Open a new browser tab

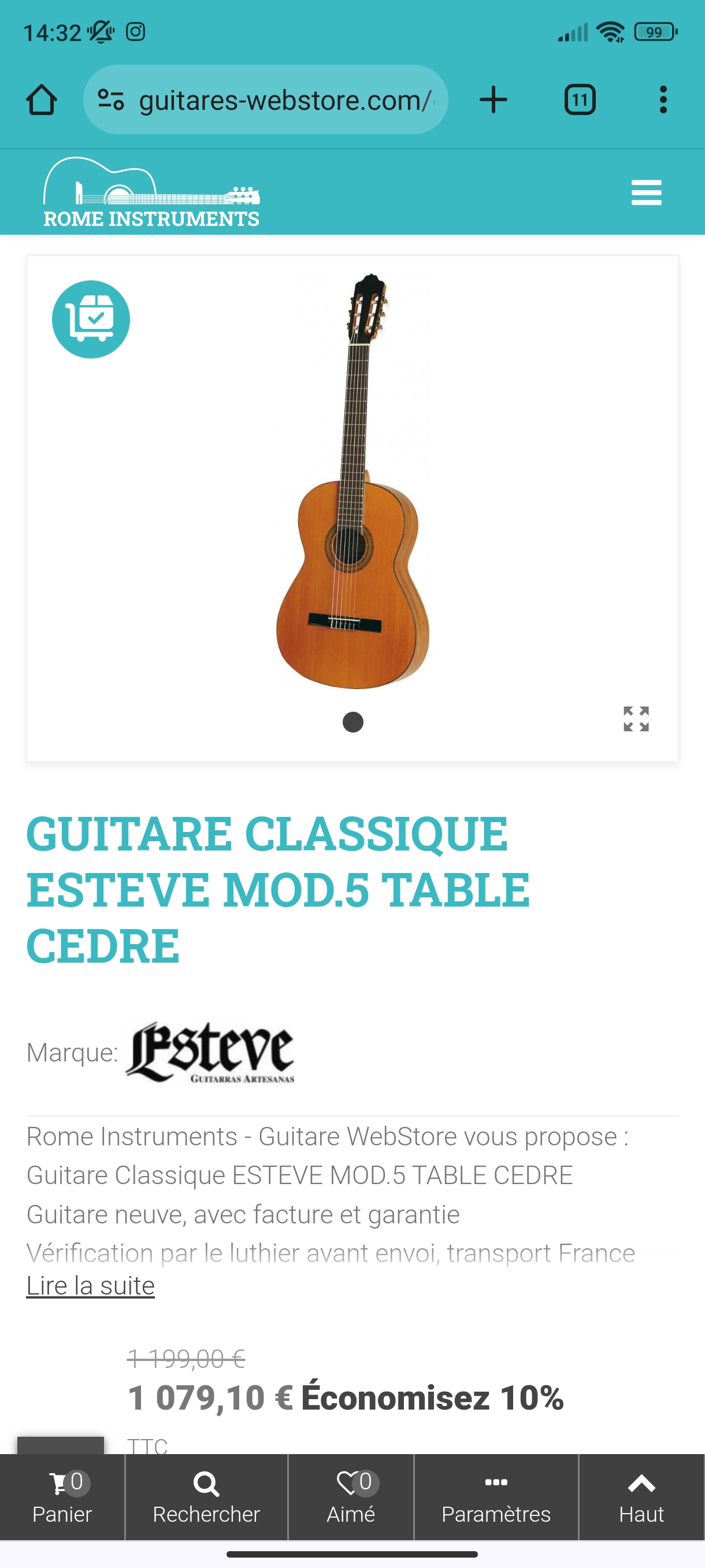tap(493, 100)
